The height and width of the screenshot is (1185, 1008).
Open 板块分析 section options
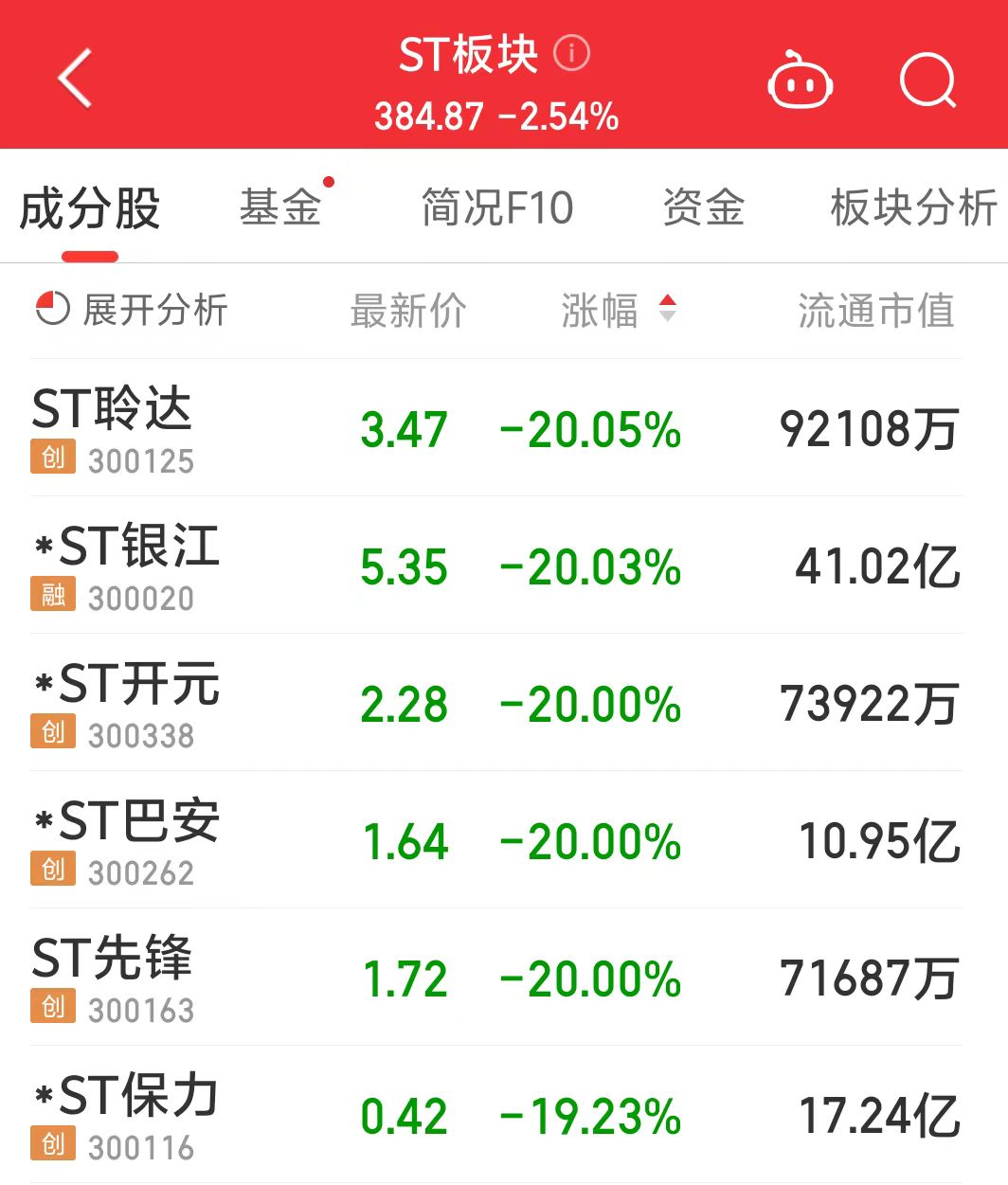912,207
